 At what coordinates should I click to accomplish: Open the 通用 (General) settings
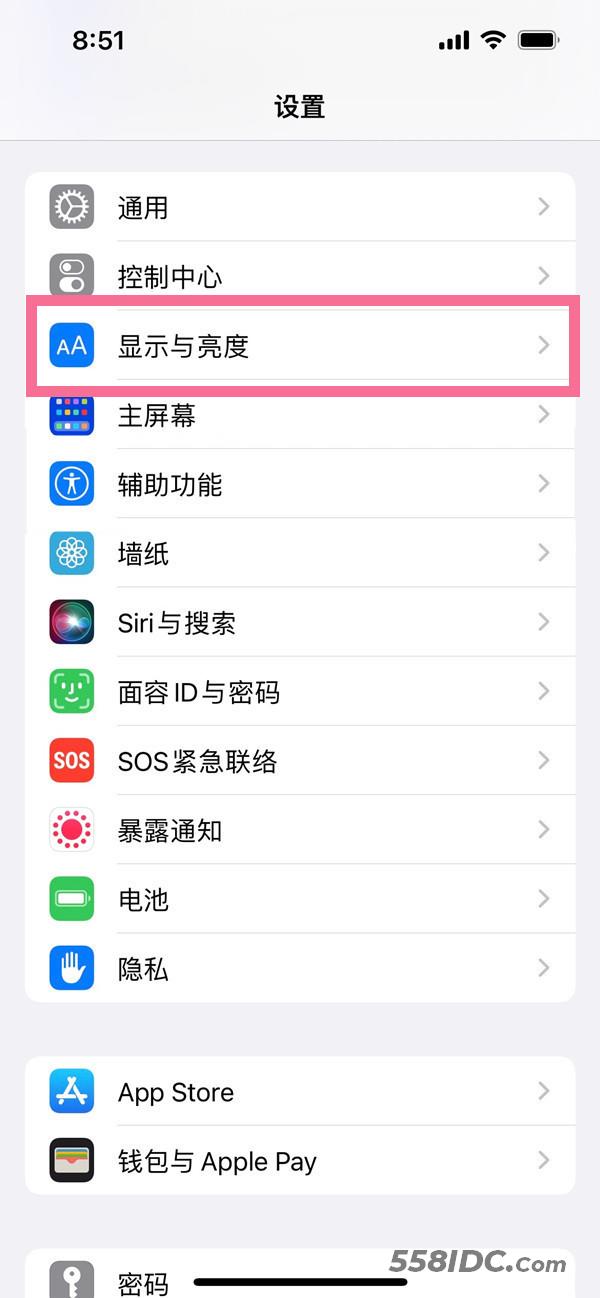(300, 207)
